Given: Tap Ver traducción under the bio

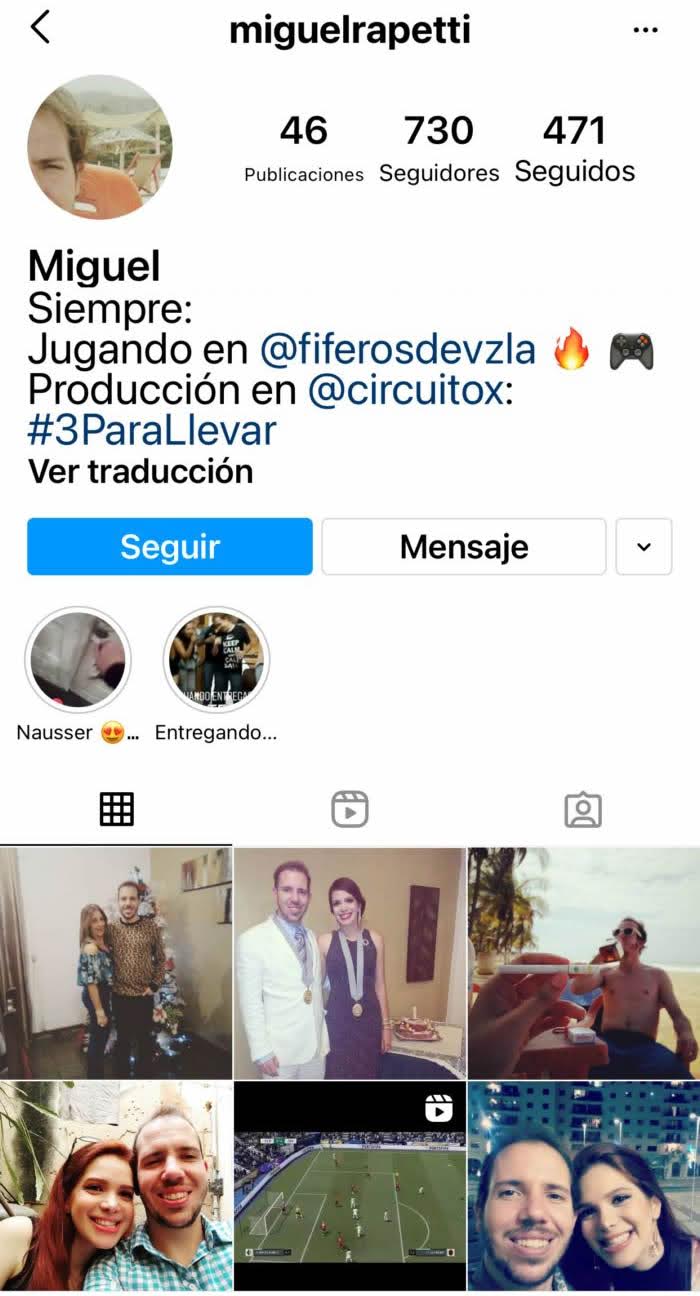Looking at the screenshot, I should [140, 471].
